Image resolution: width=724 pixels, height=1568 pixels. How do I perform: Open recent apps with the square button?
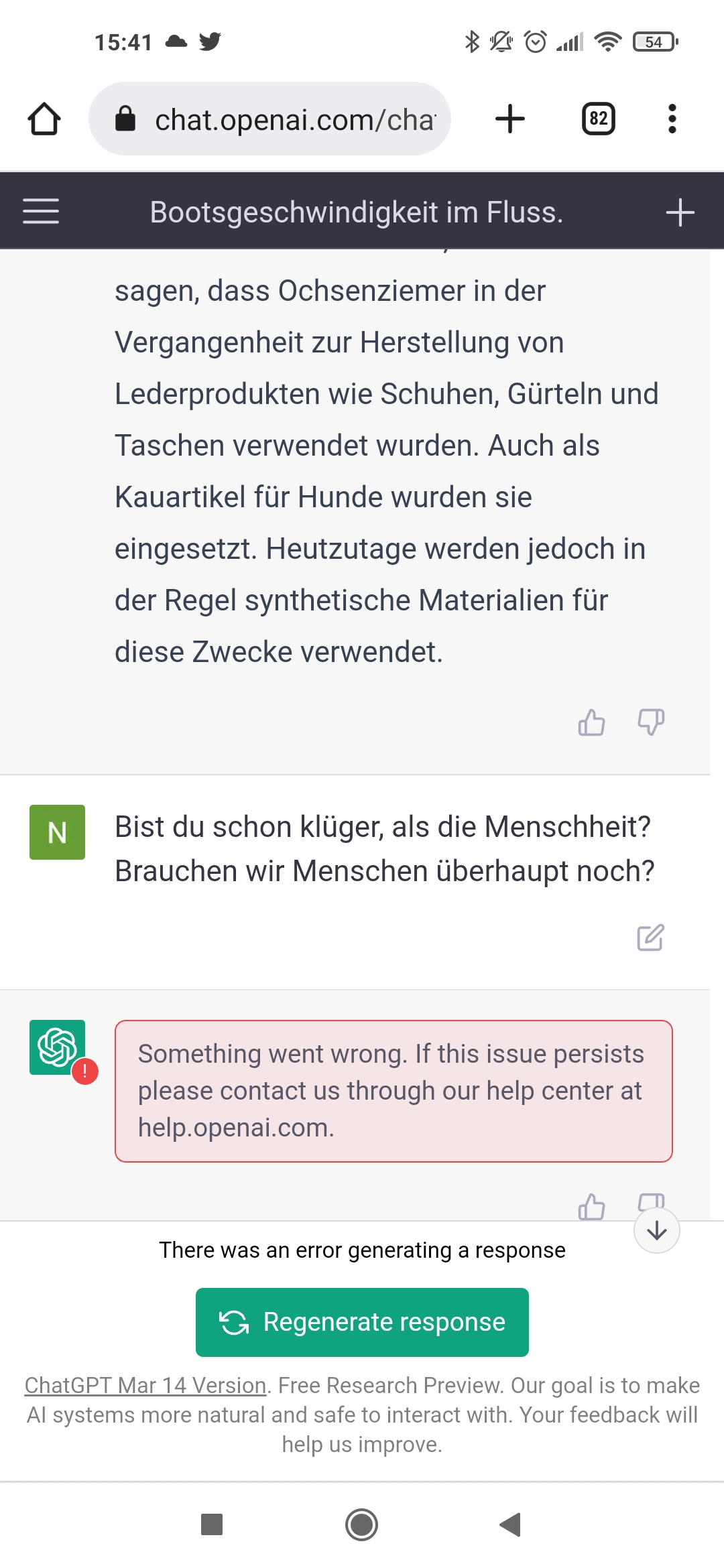coord(212,1524)
